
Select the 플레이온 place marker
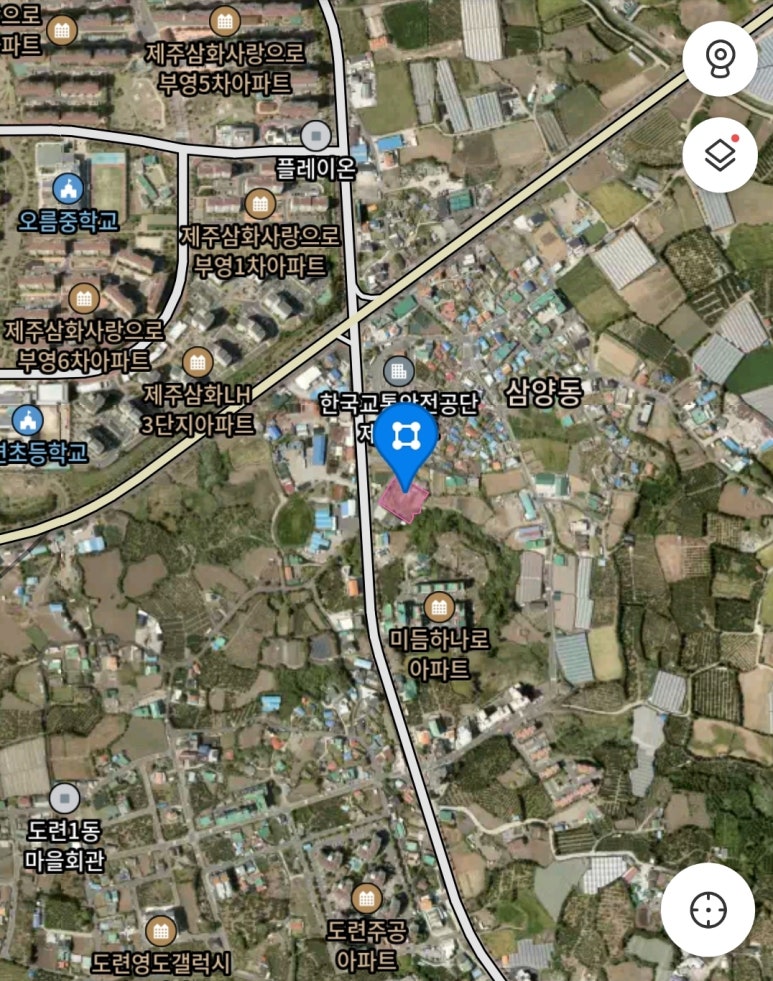pyautogui.click(x=317, y=134)
